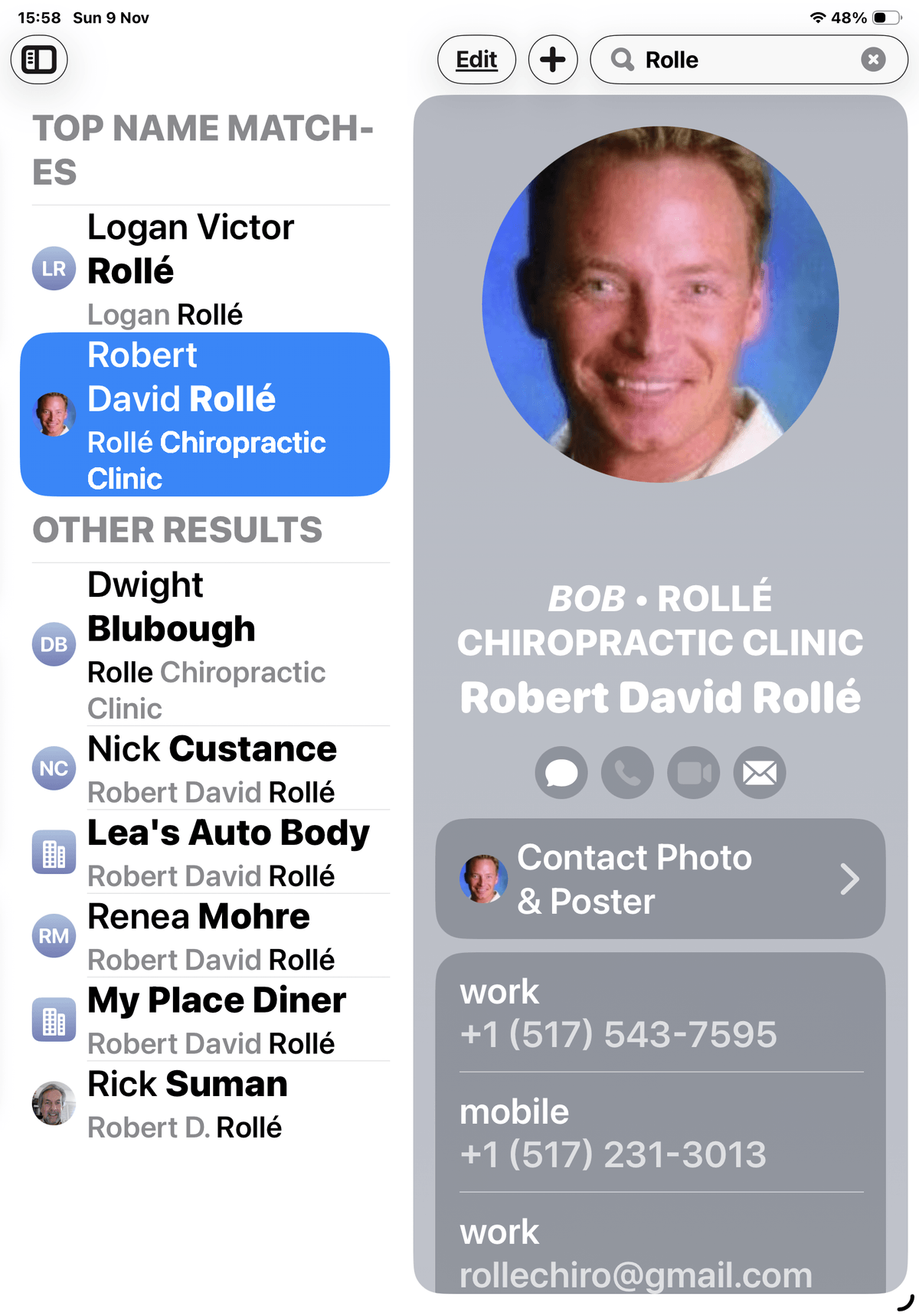The height and width of the screenshot is (1316, 919).
Task: Add a new contact
Action: tap(553, 60)
